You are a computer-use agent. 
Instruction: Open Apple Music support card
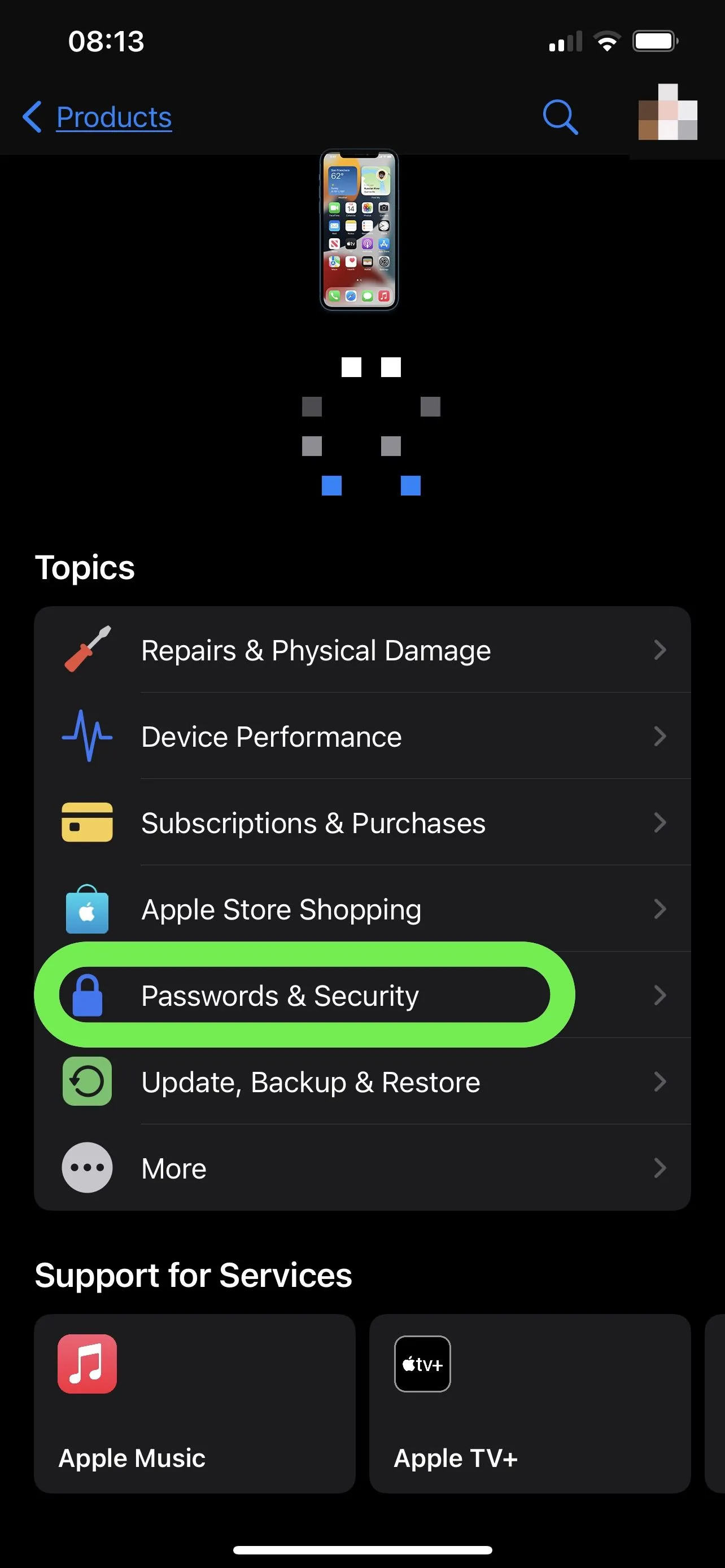pos(195,1404)
